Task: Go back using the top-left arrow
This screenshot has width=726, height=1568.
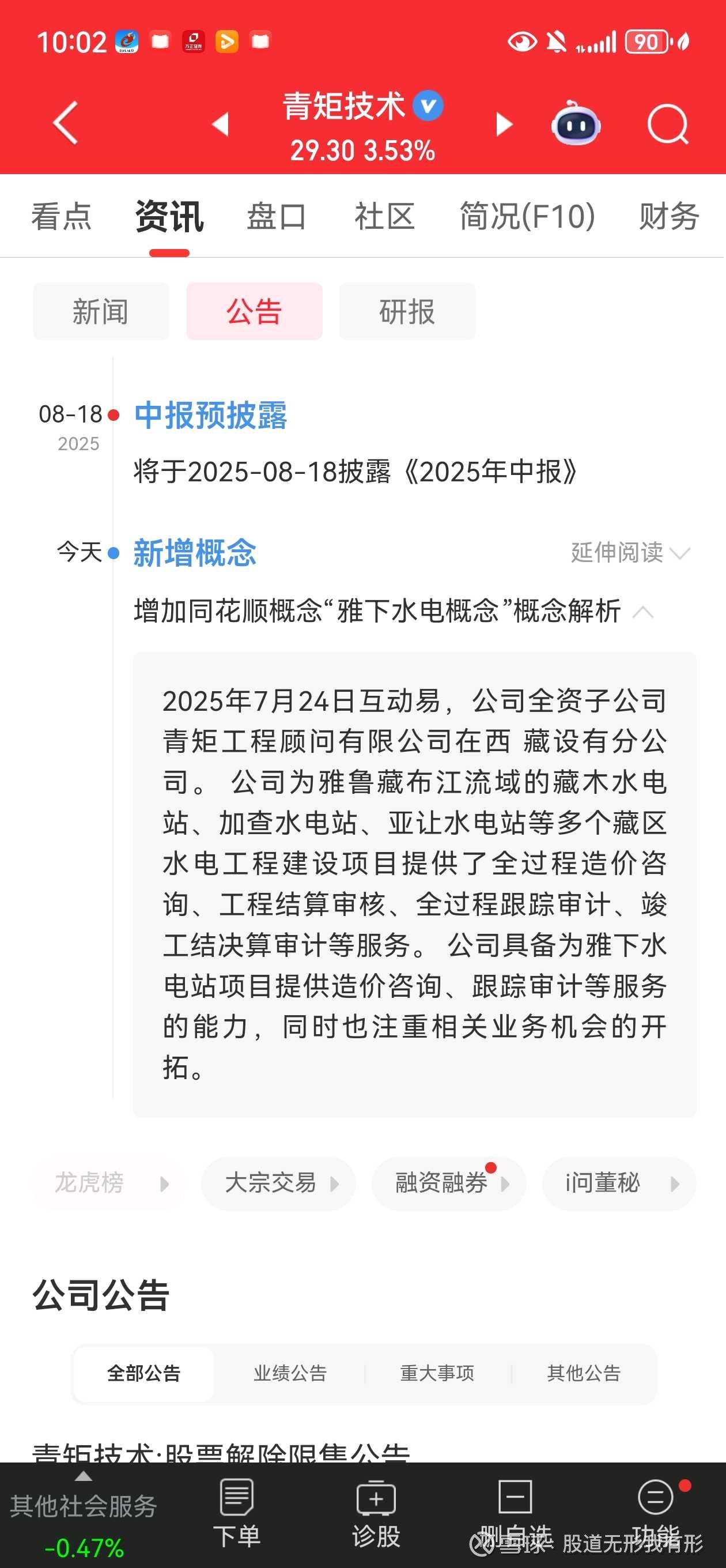Action: (x=66, y=123)
